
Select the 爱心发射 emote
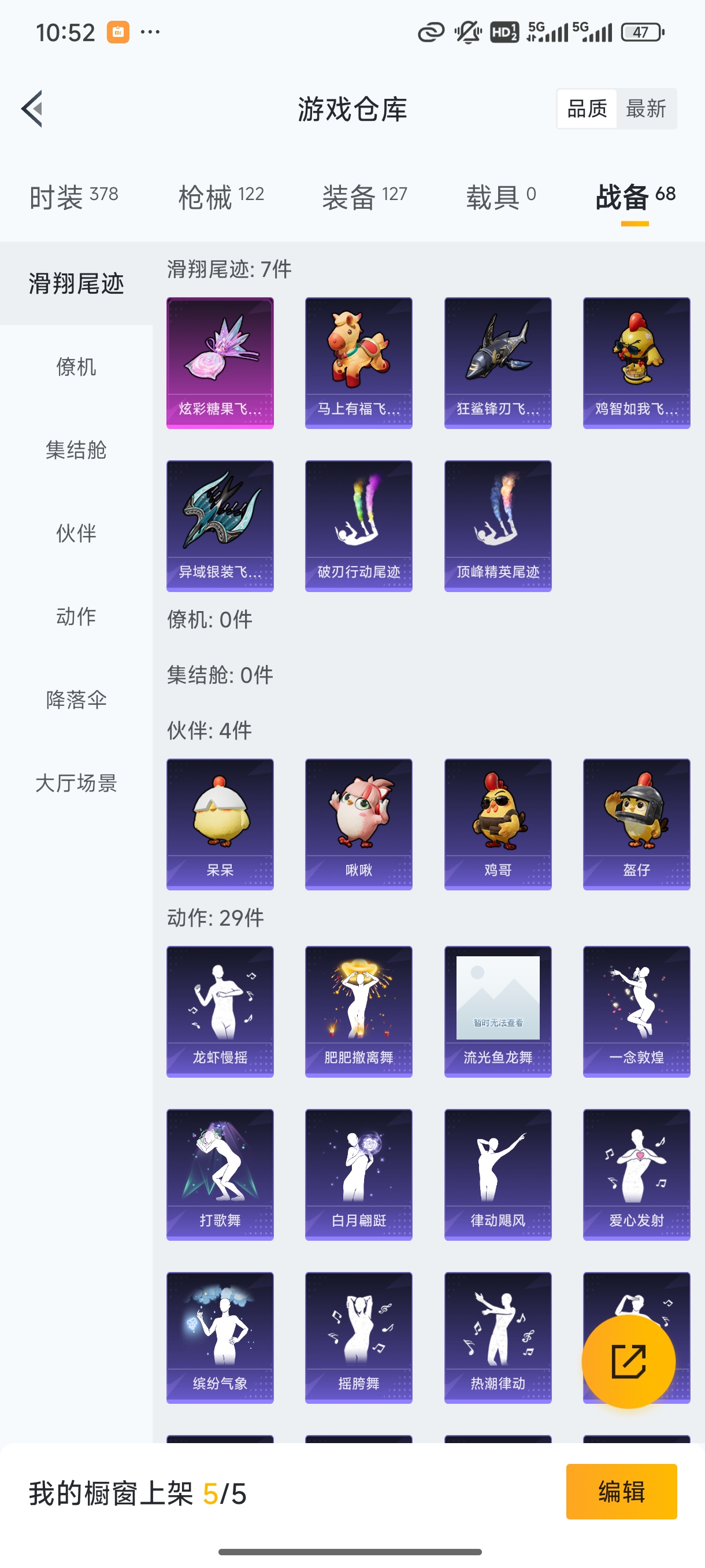[636, 1175]
